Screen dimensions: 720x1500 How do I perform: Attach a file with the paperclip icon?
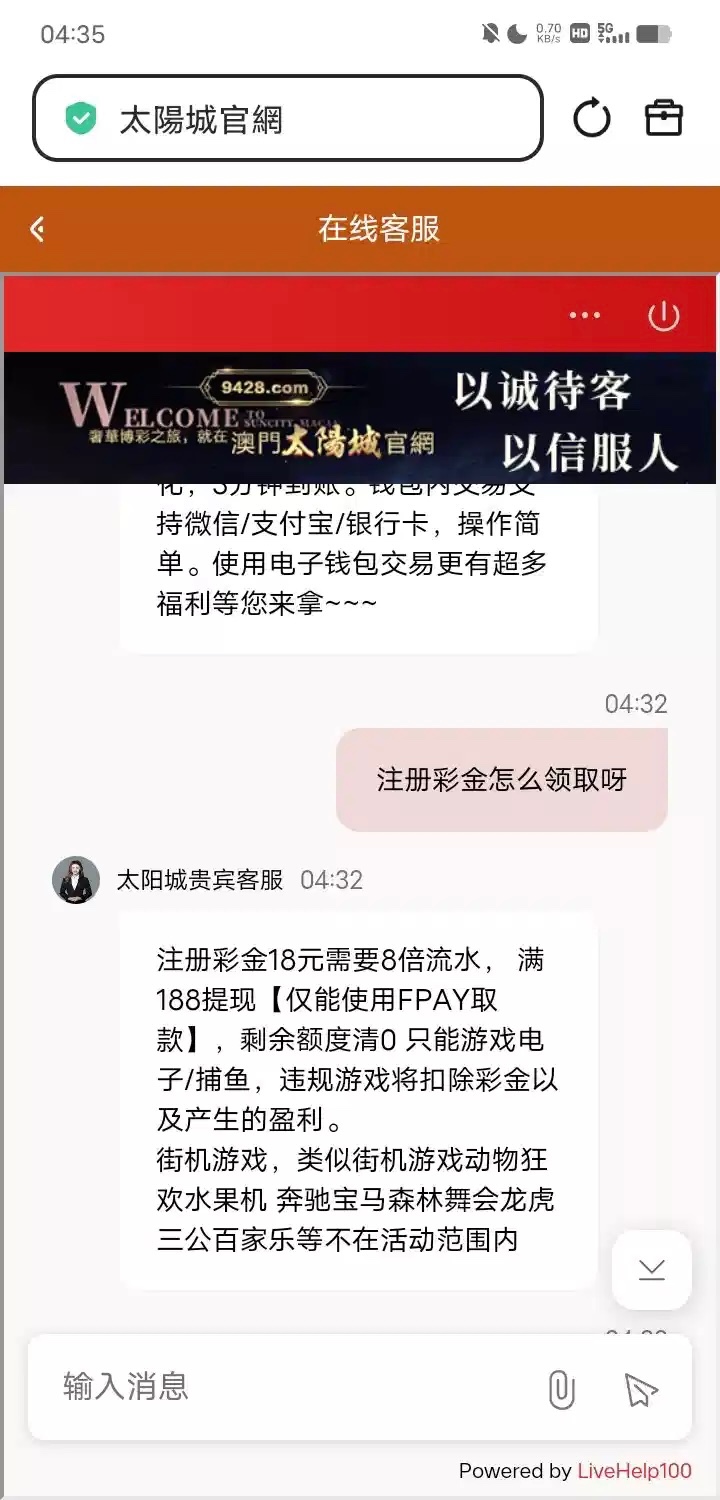click(561, 1389)
